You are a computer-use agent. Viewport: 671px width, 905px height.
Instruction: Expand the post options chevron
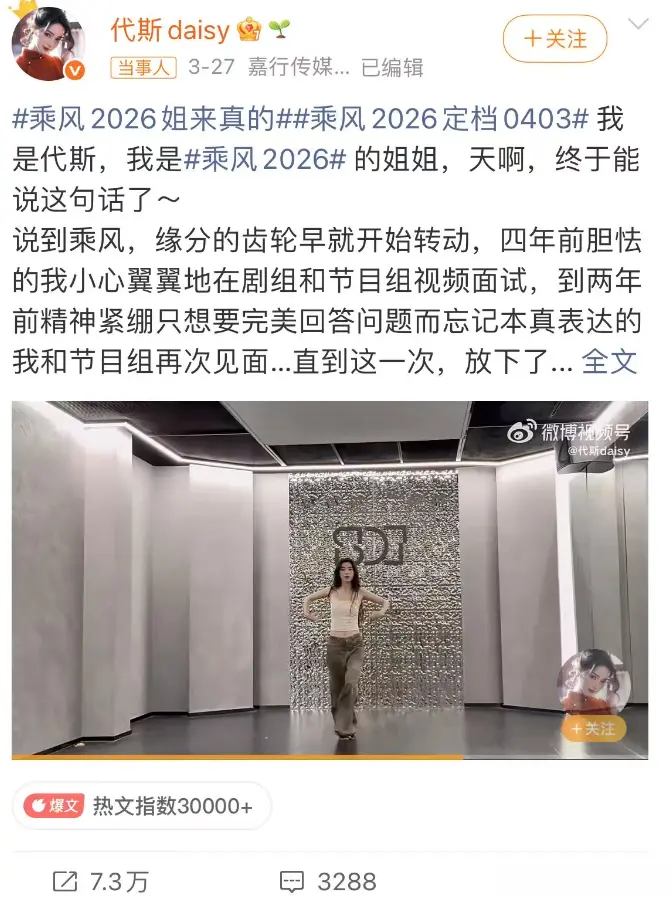638,23
